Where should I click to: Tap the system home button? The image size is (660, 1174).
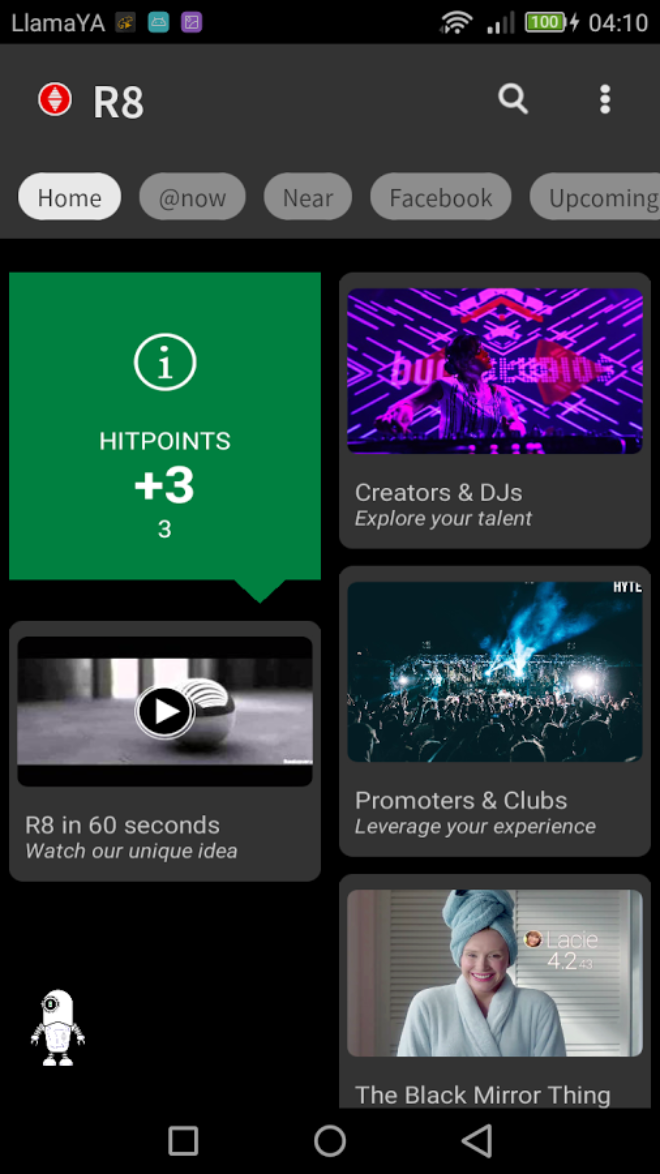329,1140
